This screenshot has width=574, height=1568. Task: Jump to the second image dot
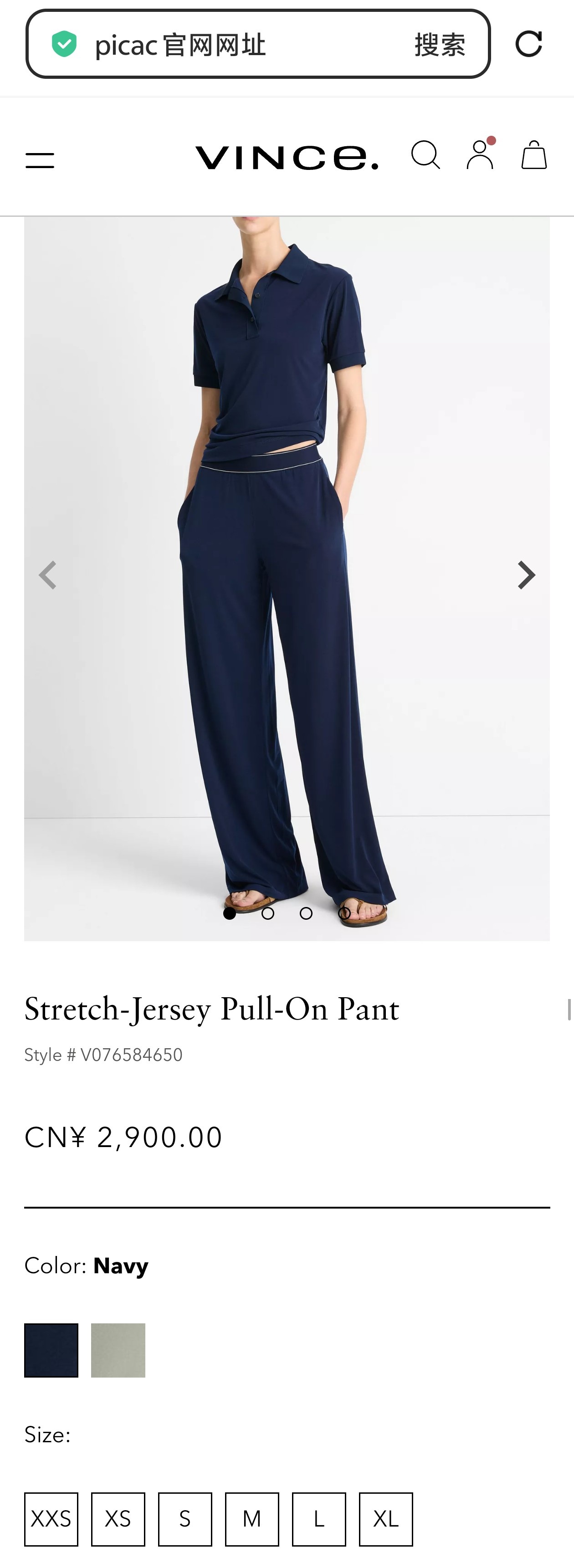(268, 913)
